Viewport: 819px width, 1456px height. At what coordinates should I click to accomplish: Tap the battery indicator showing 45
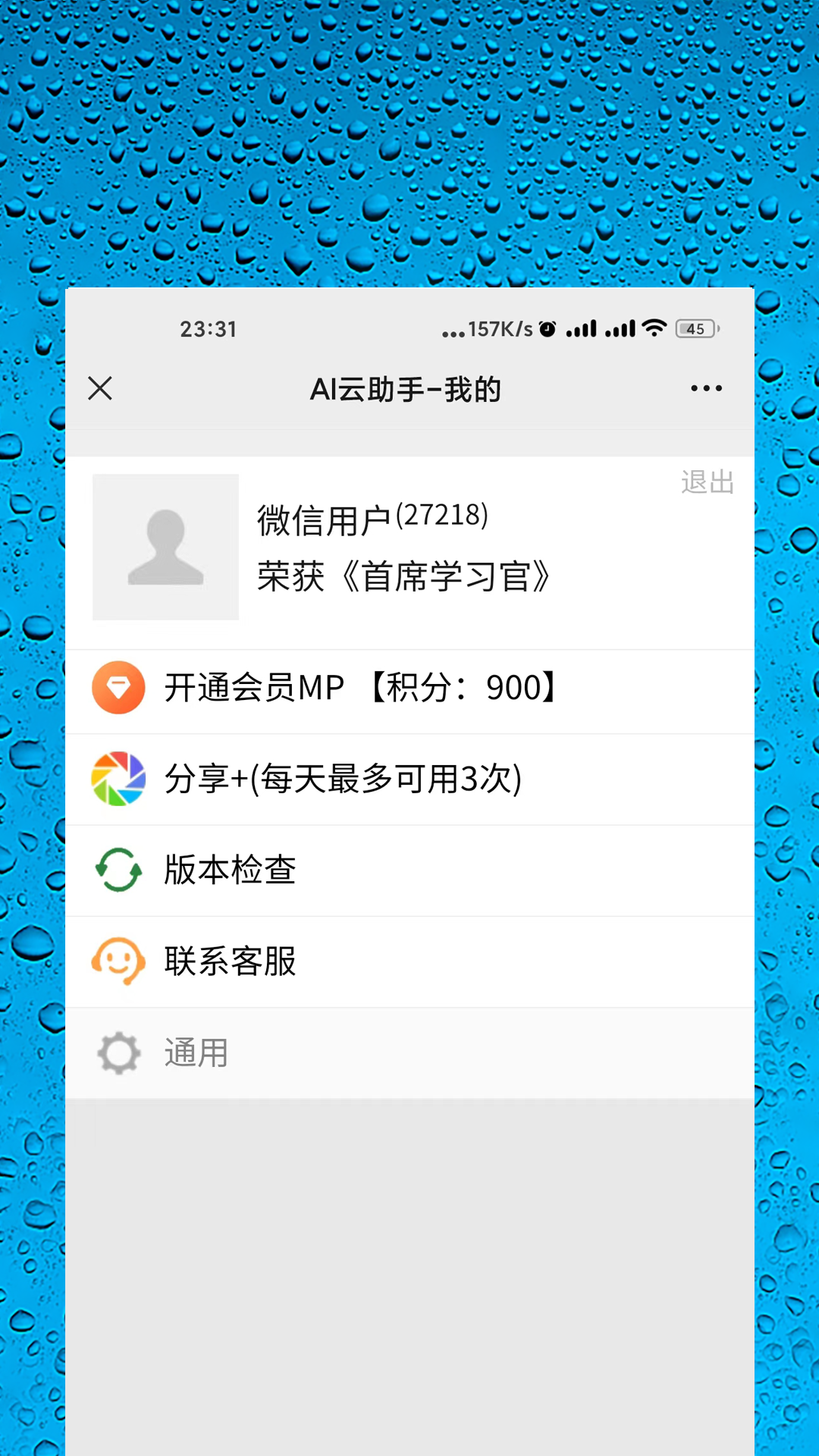(695, 328)
